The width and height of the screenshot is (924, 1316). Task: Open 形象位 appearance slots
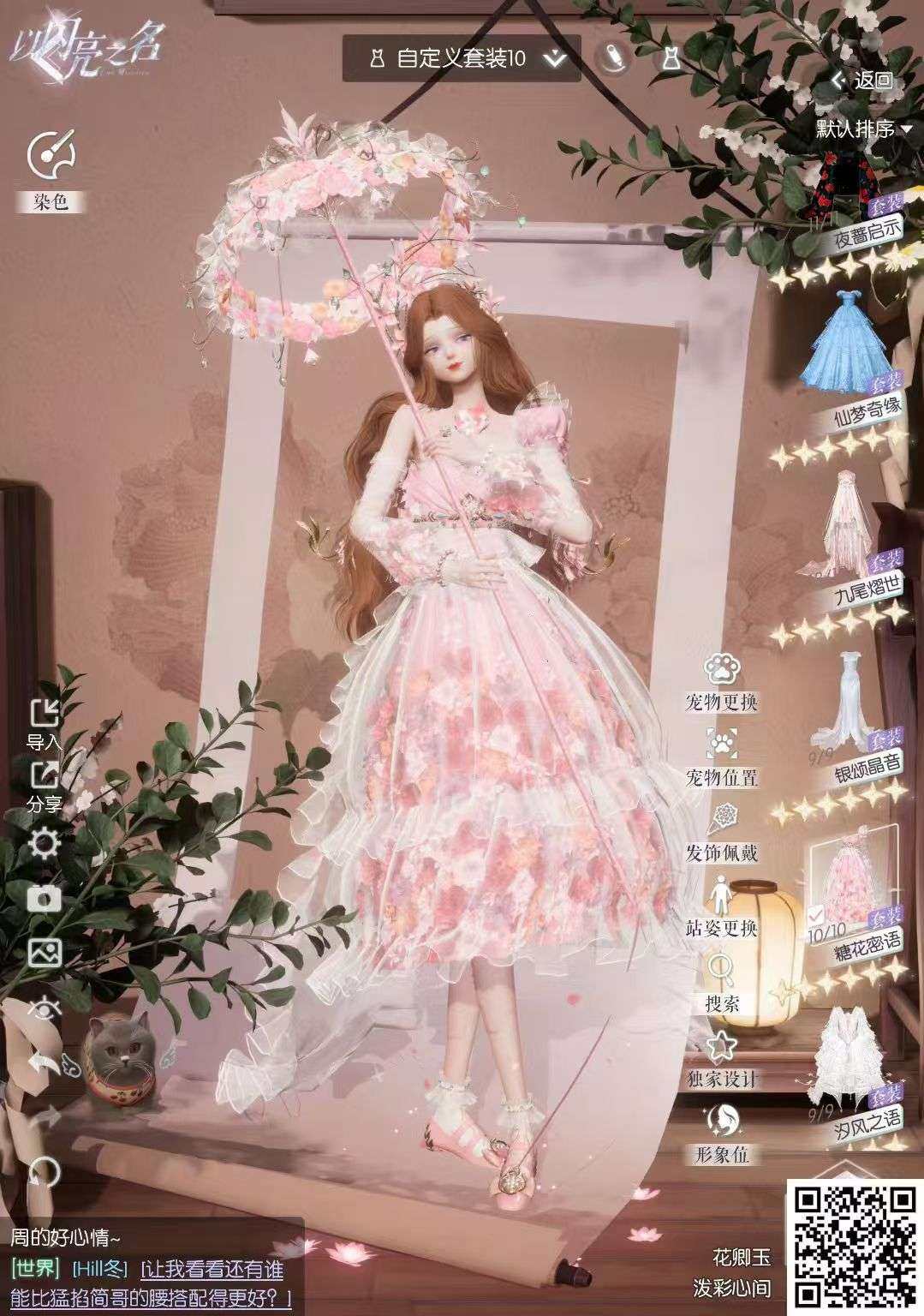pyautogui.click(x=721, y=1133)
